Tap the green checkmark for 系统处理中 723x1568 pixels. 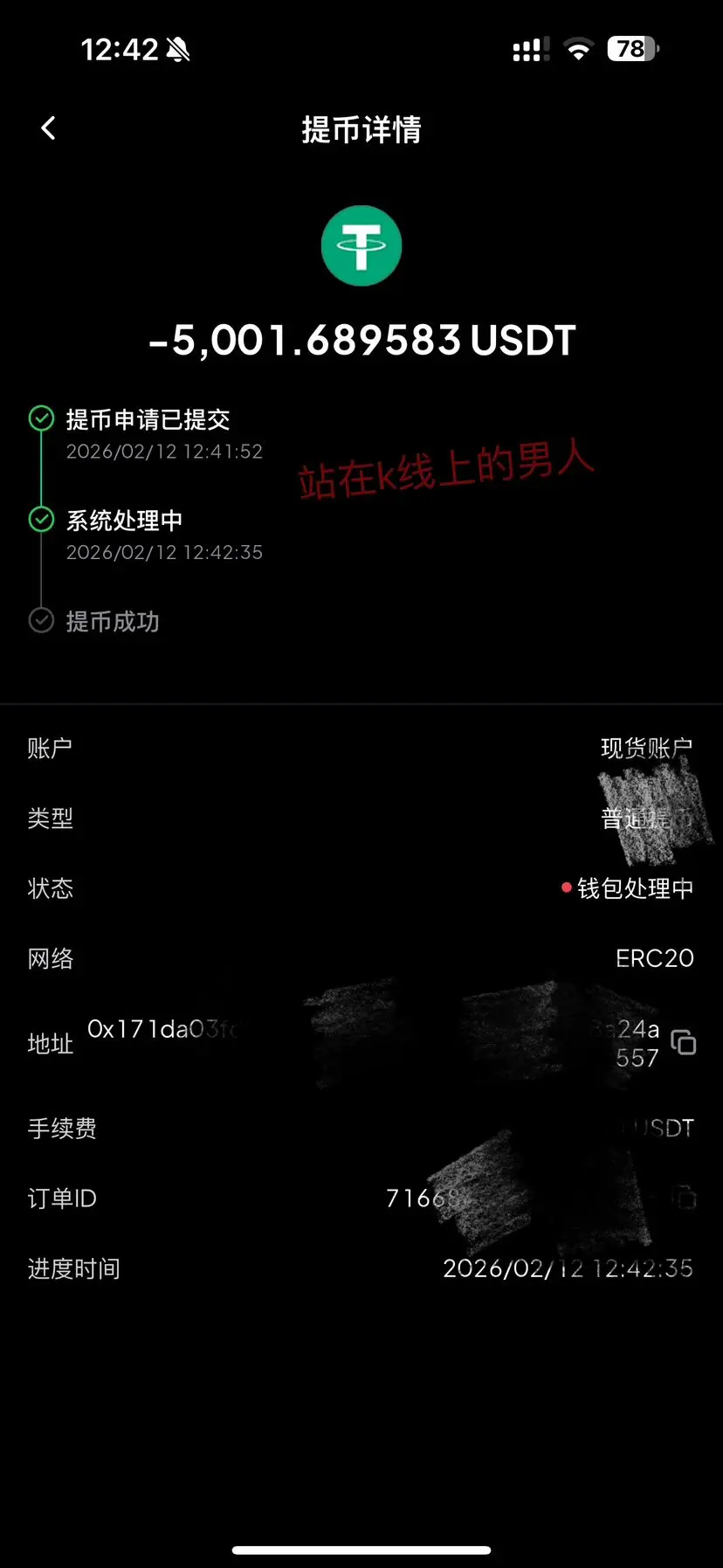click(42, 520)
